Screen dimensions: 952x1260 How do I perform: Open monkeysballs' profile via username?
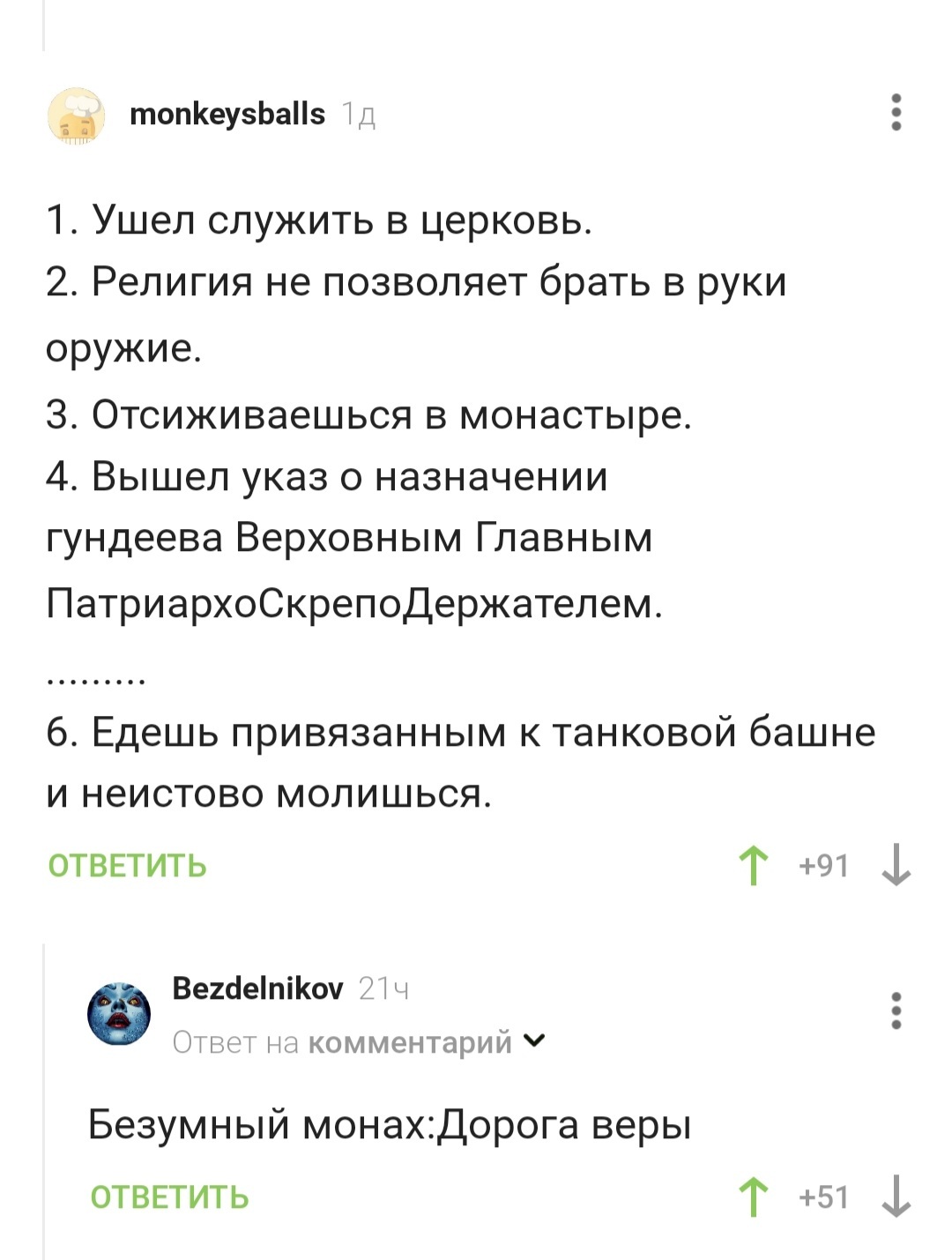(x=227, y=114)
